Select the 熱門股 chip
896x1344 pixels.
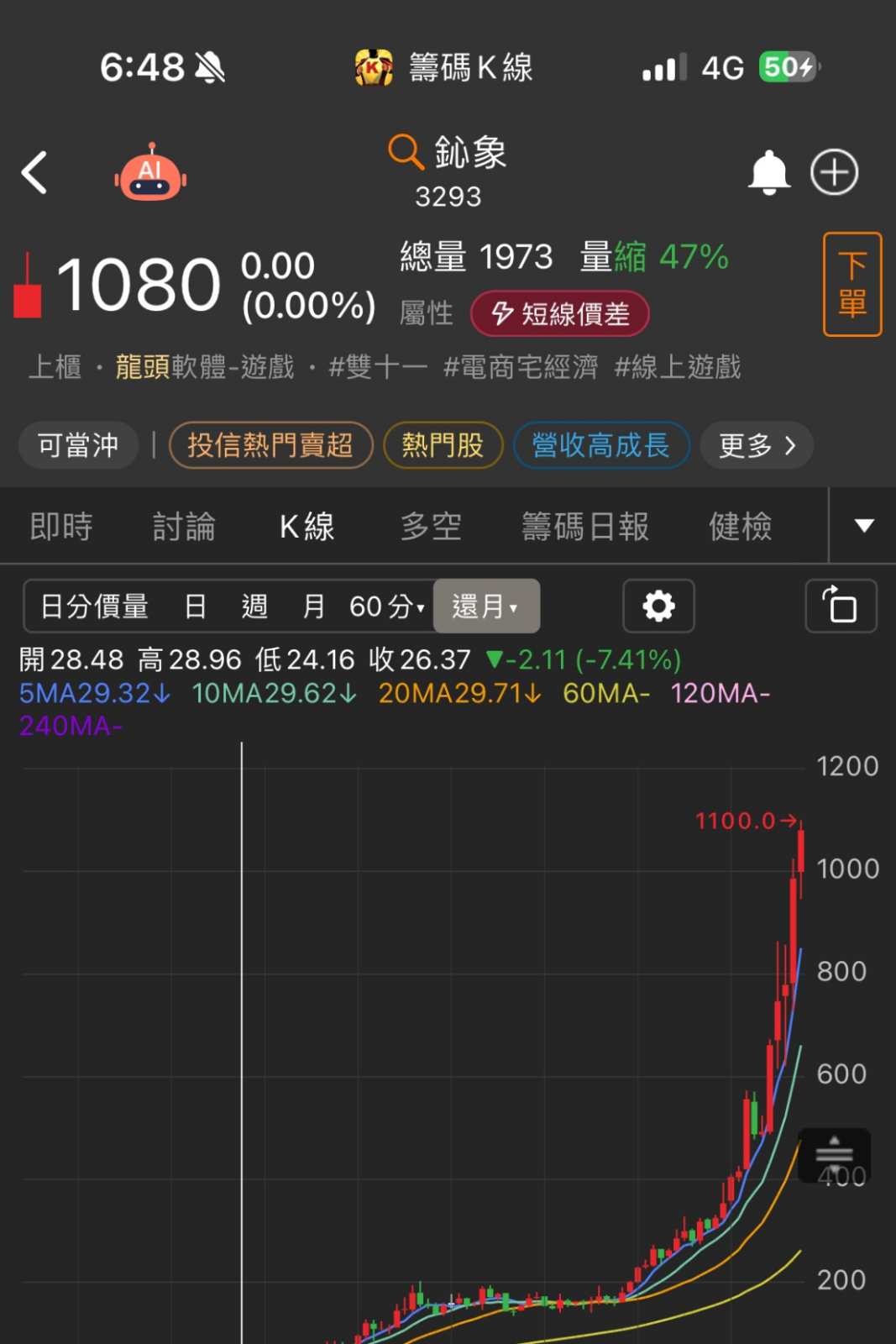coord(443,445)
